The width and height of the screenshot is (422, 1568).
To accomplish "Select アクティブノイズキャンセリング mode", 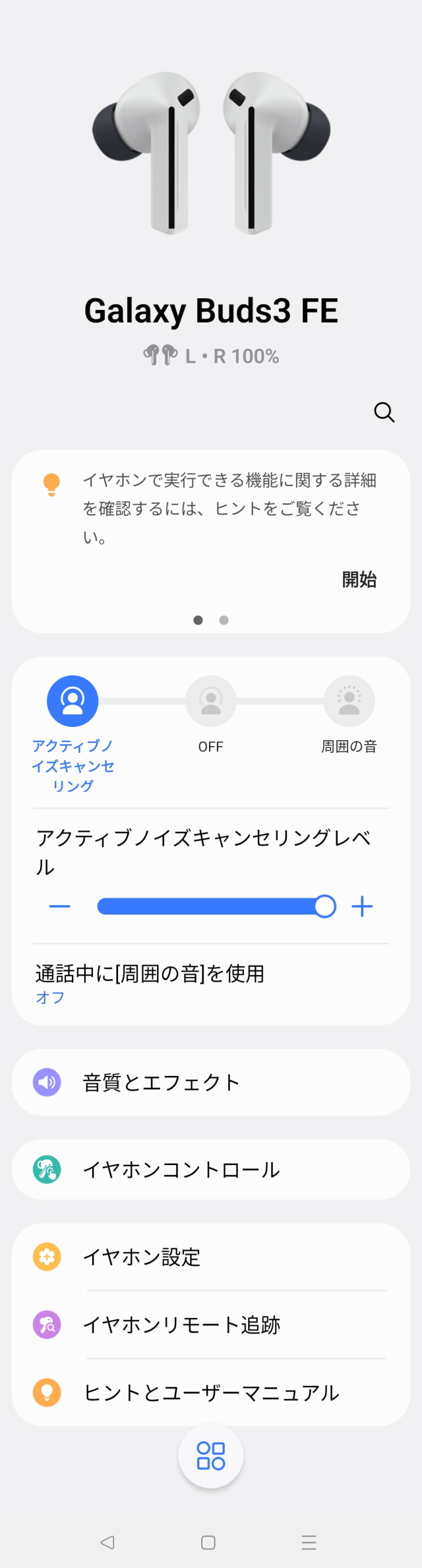I will click(x=73, y=701).
